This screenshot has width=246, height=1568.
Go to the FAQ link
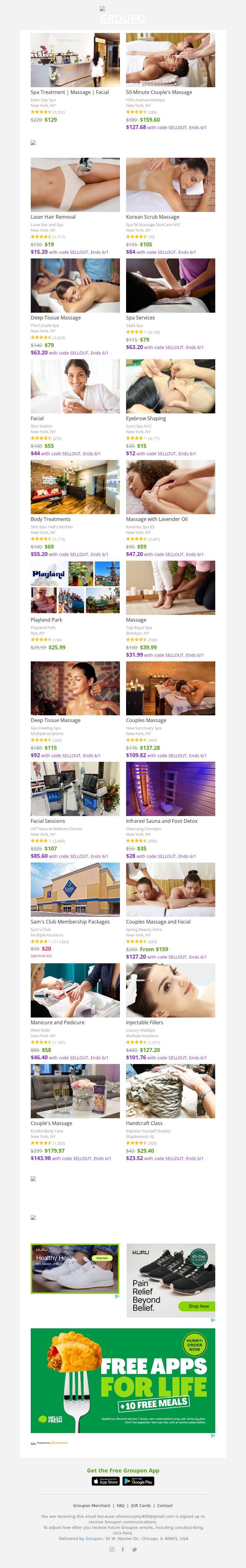(121, 1506)
